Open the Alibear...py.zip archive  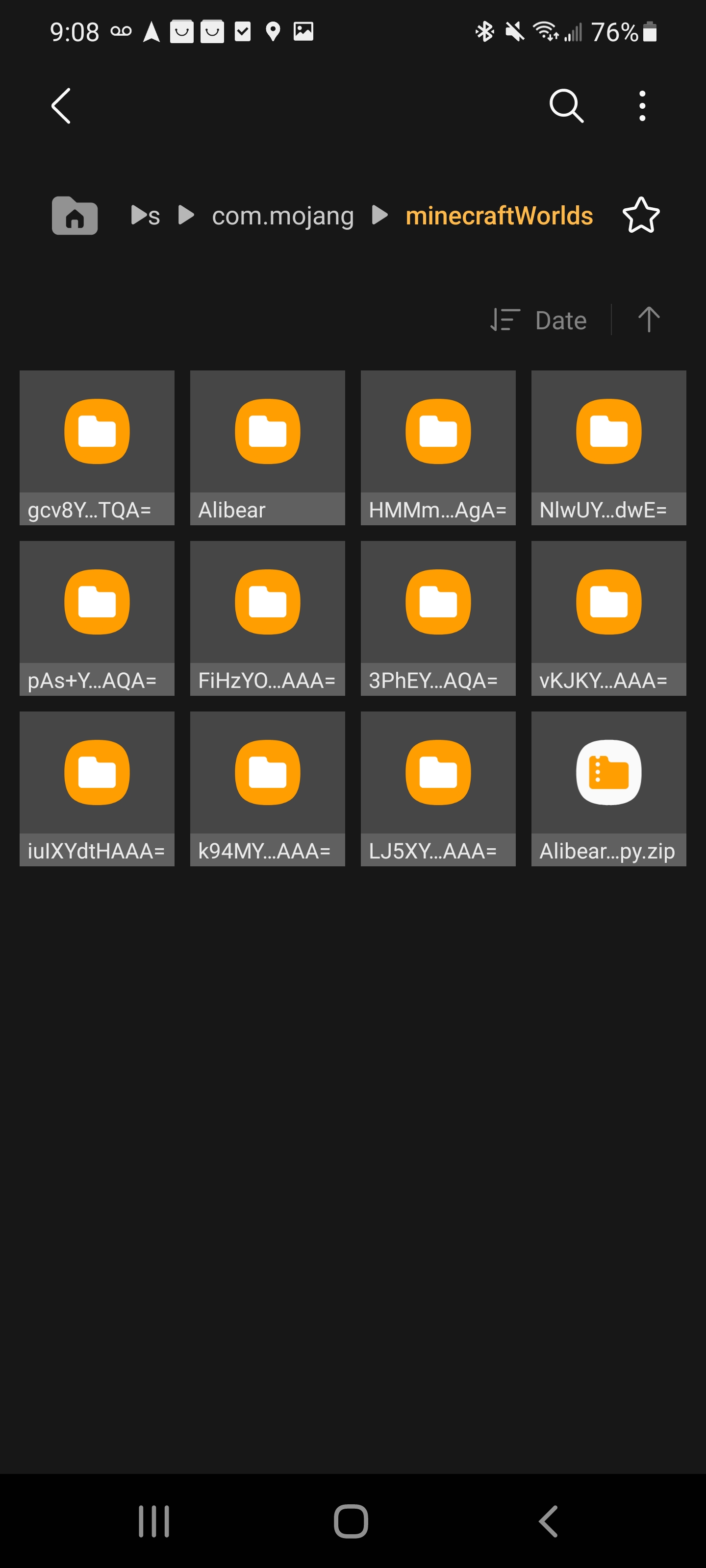pyautogui.click(x=608, y=788)
